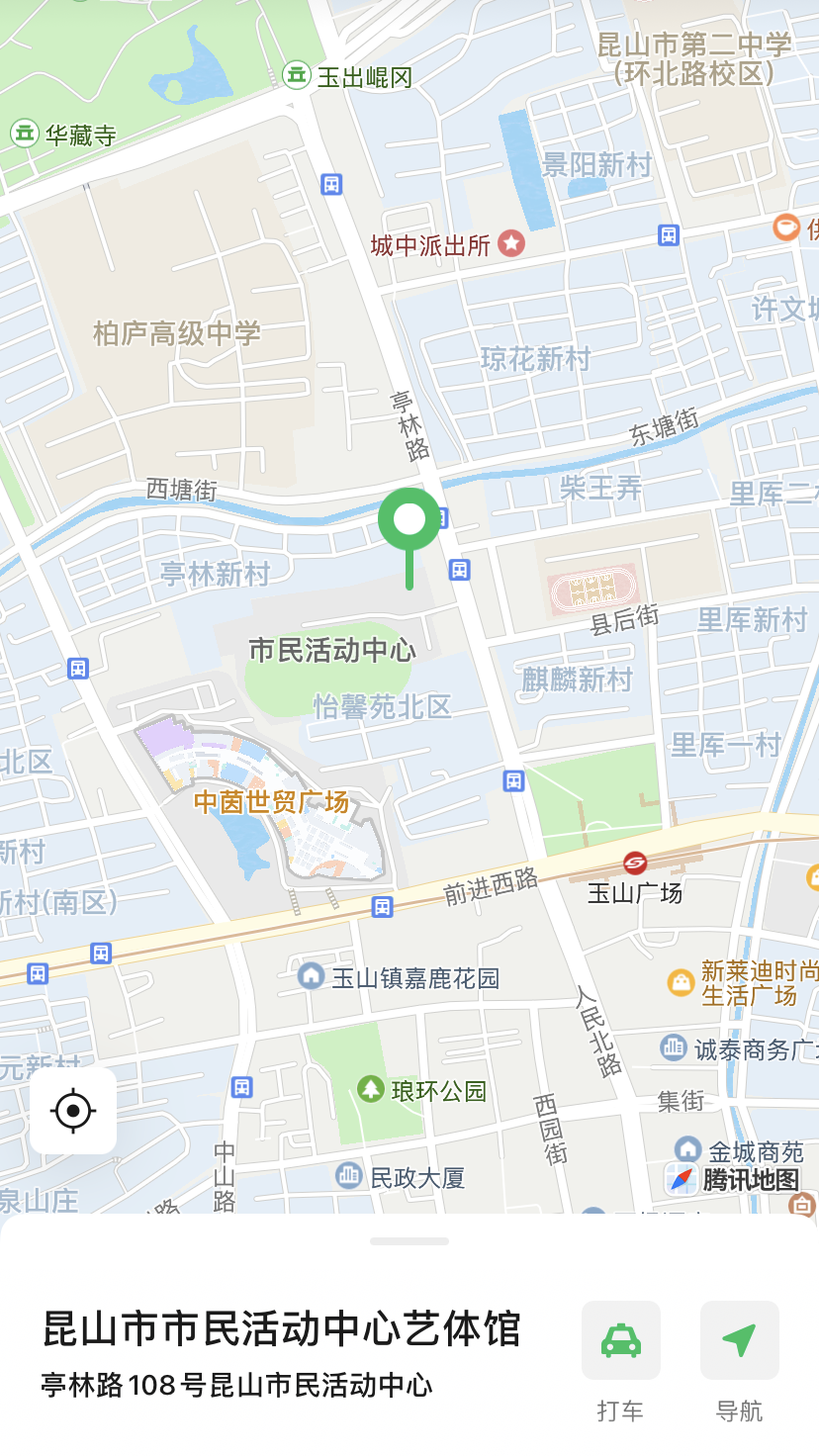This screenshot has height=1456, width=819.
Task: Center map on my current location
Action: coord(73,1111)
